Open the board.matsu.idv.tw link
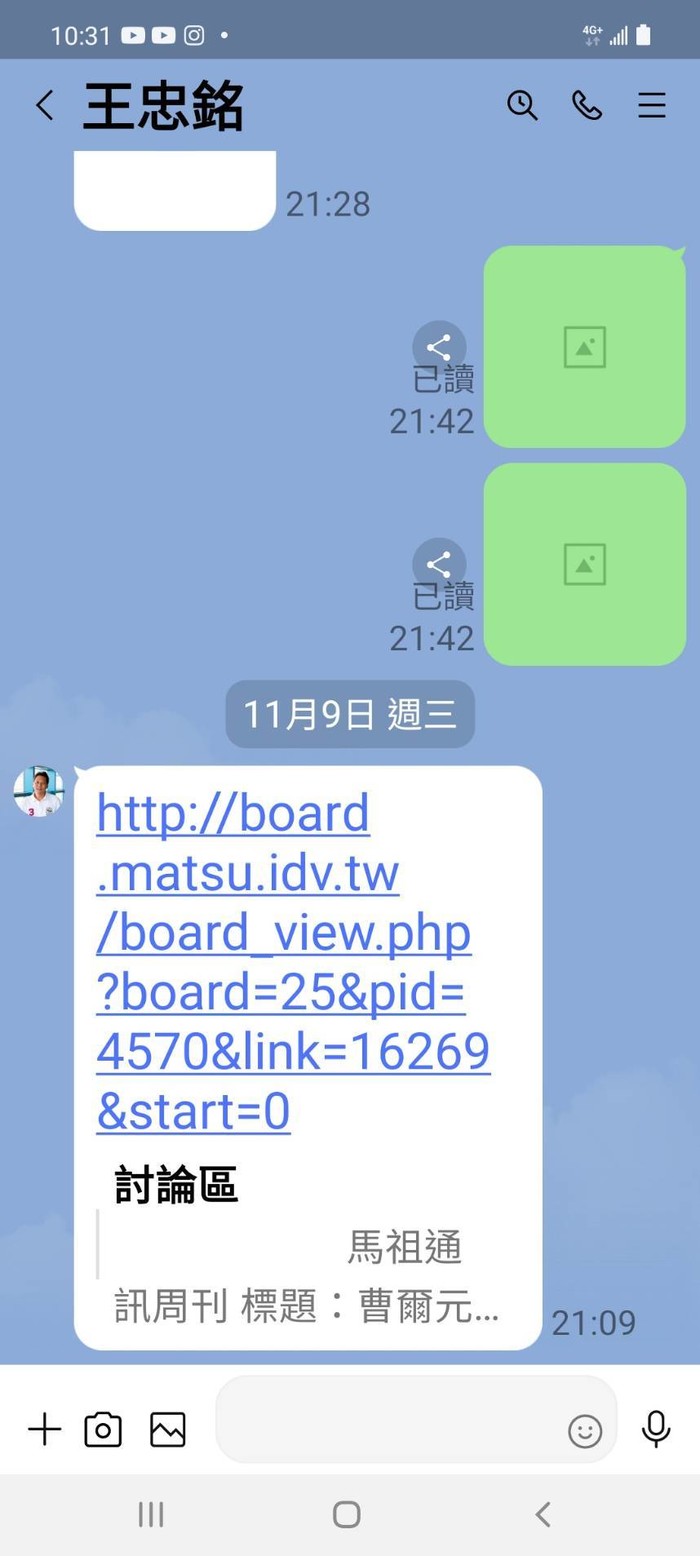Screen dimensions: 700x1556 pos(290,961)
